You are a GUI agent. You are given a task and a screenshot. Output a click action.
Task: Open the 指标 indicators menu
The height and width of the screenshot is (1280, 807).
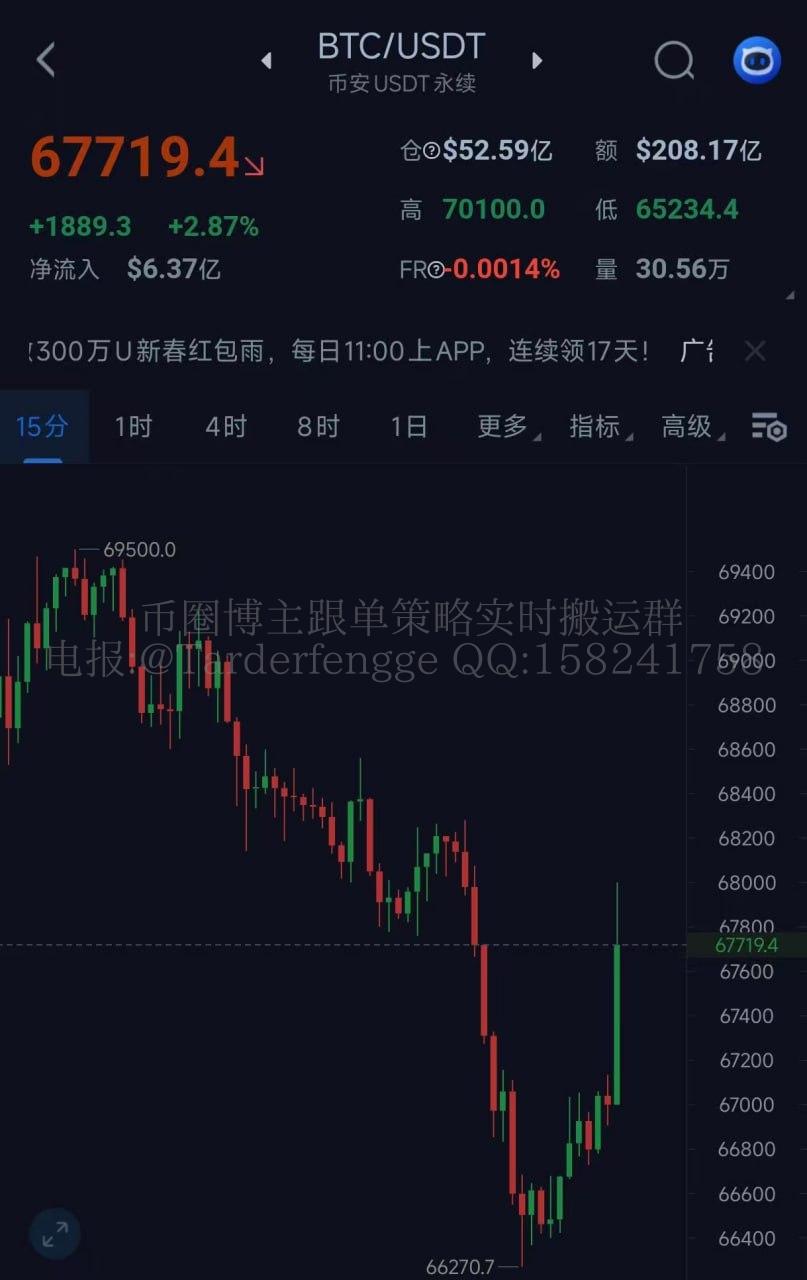[597, 427]
